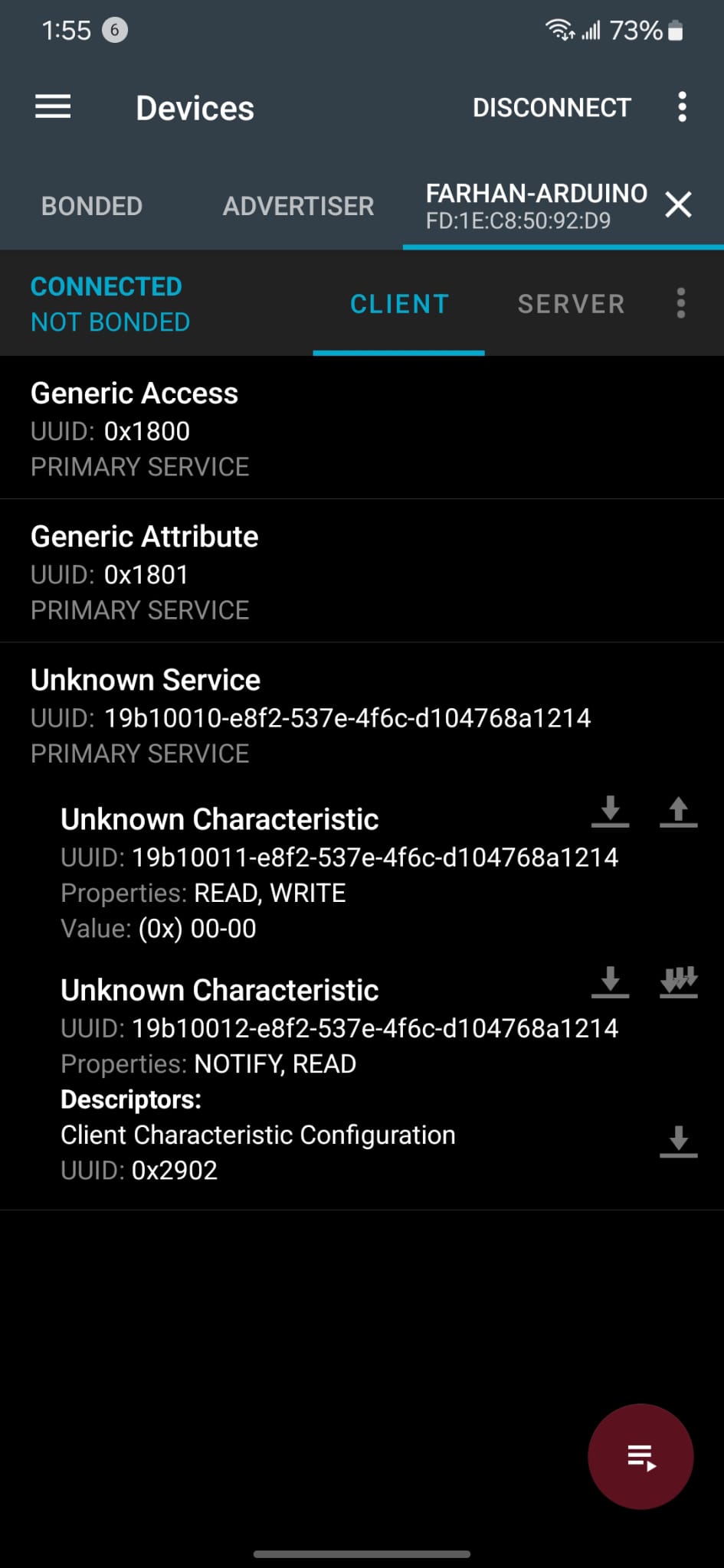The height and width of the screenshot is (1568, 724).
Task: Enable notifications on characteristic 19b10012
Action: click(678, 982)
